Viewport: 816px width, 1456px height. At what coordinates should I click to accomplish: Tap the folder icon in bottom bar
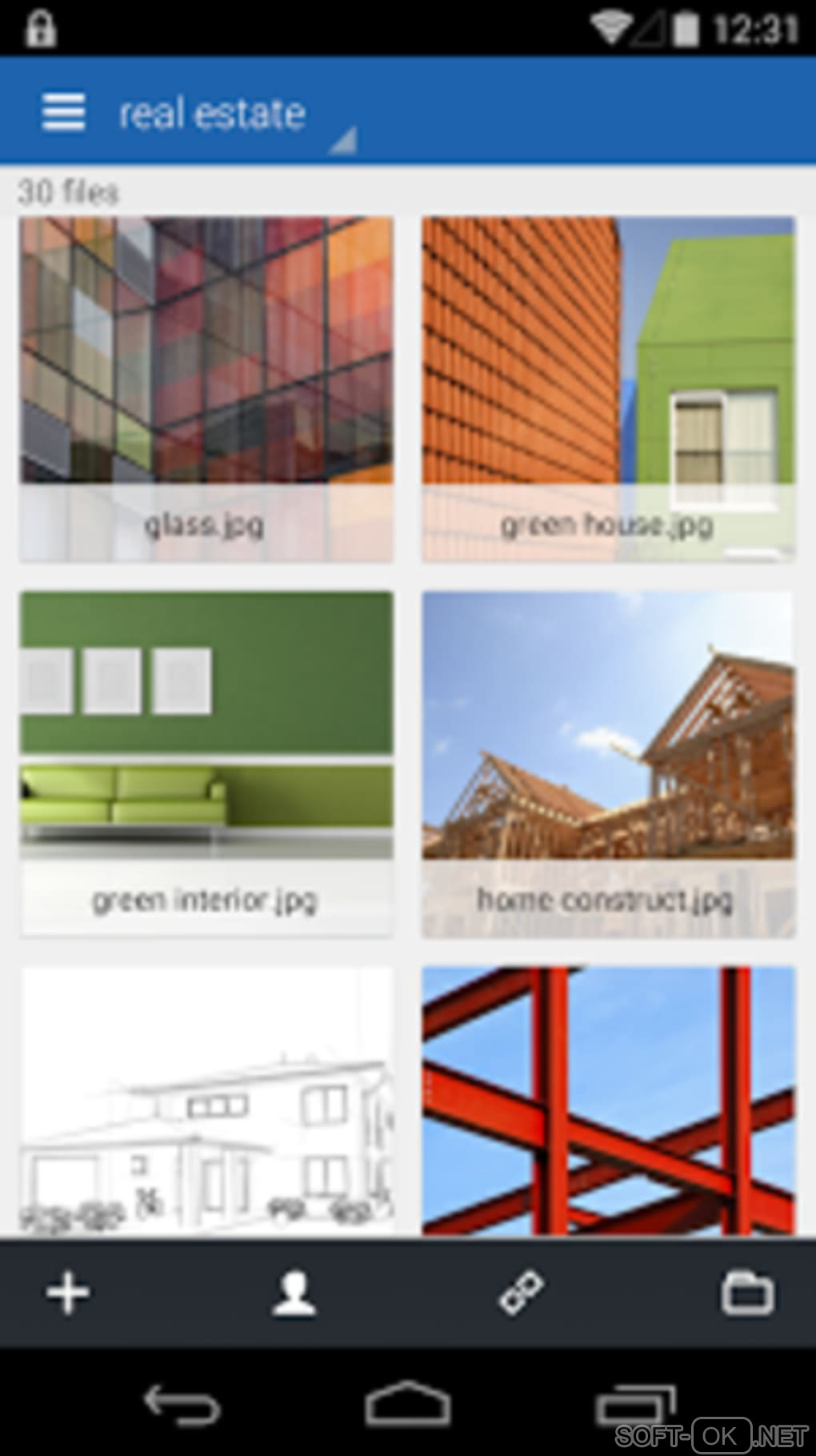pyautogui.click(x=747, y=1293)
